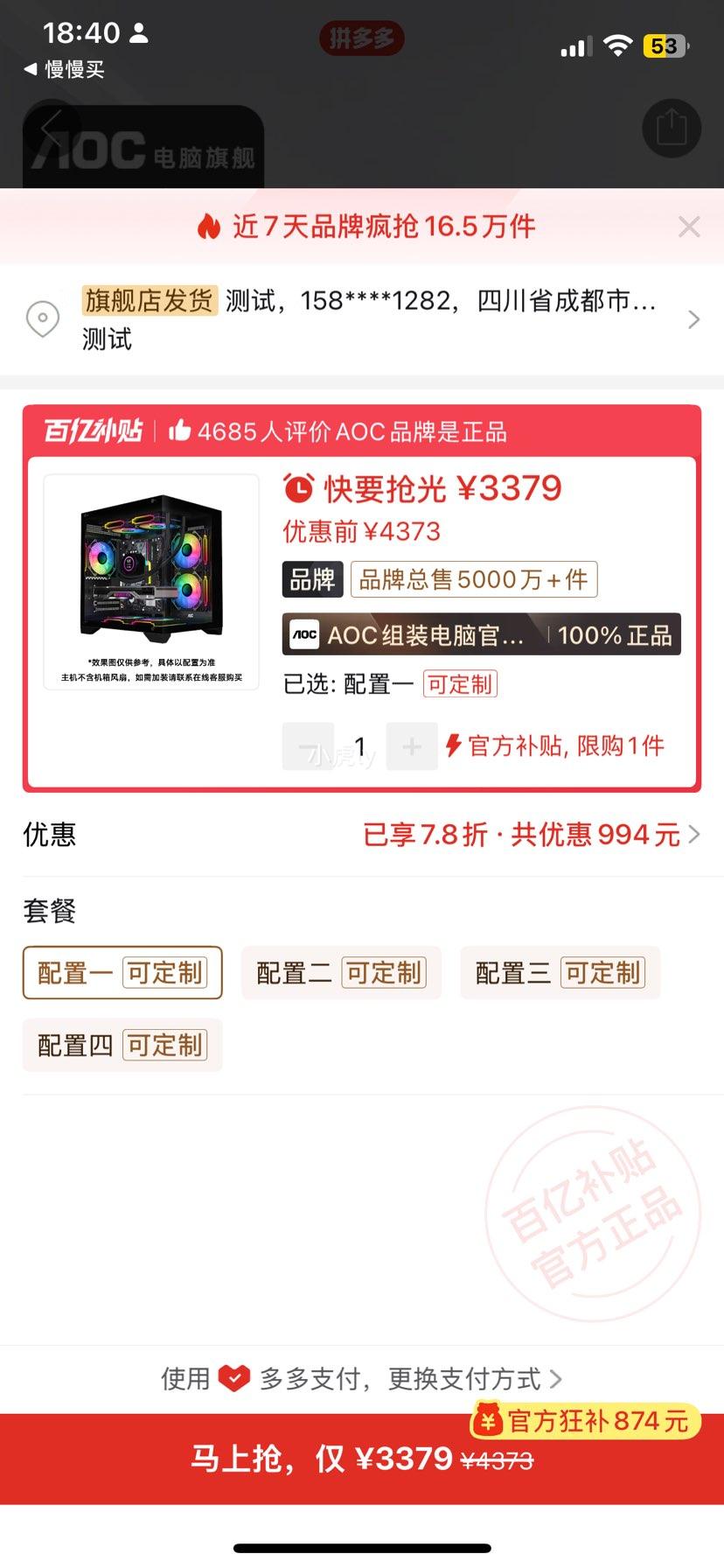The height and width of the screenshot is (1568, 724).
Task: Select 配置三 可定制 package option
Action: click(560, 972)
